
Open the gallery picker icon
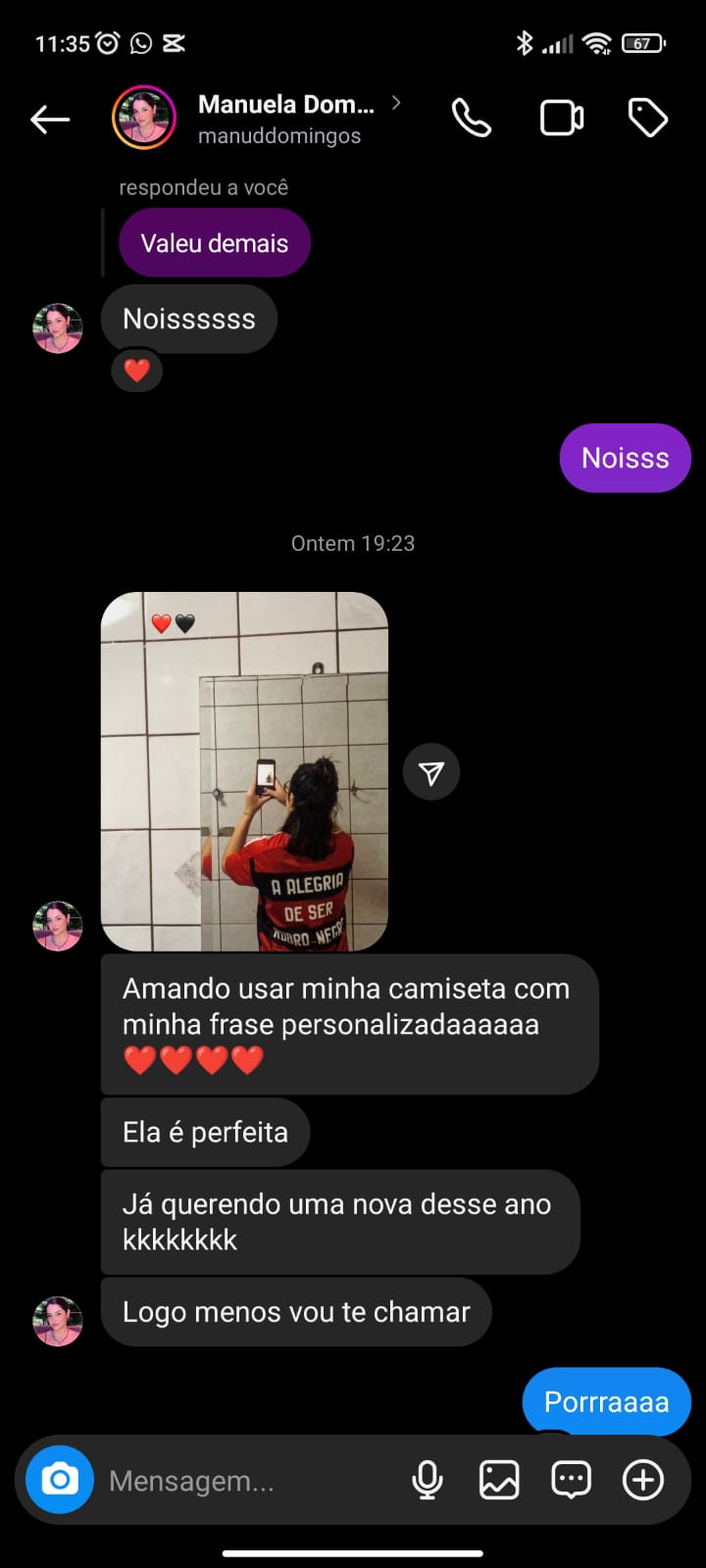[499, 1480]
